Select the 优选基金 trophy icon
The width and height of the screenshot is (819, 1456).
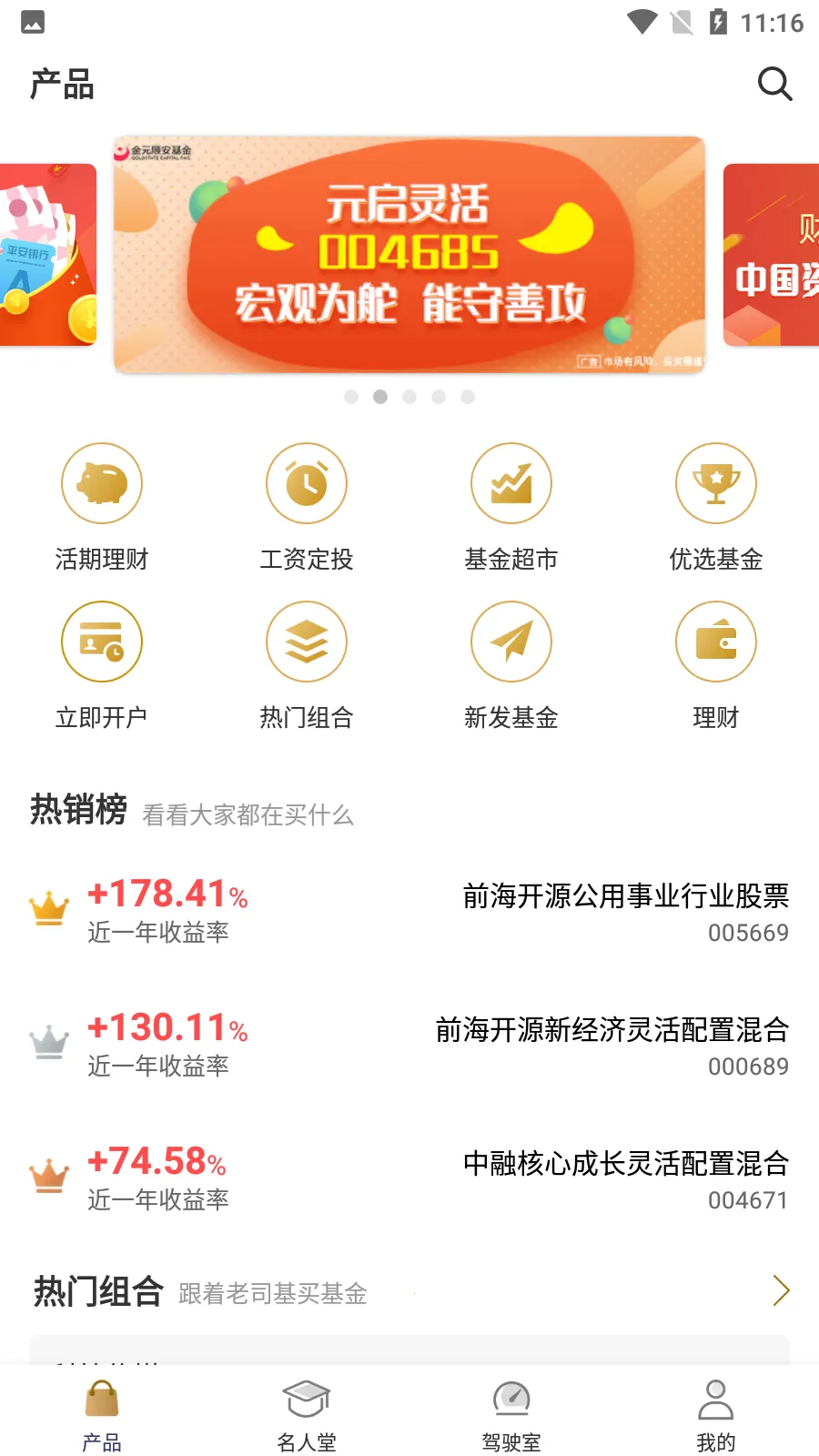tap(715, 483)
